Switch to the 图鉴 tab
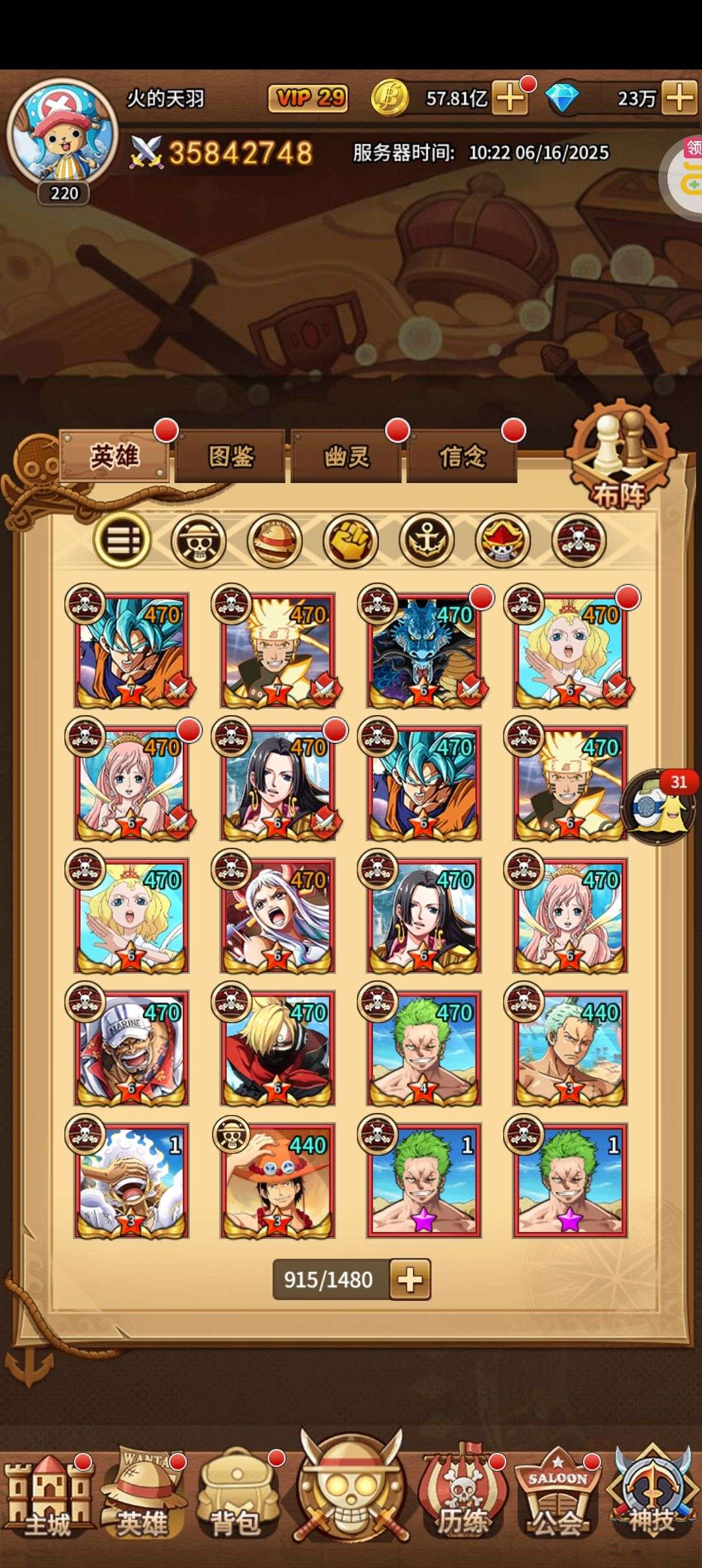 click(230, 456)
